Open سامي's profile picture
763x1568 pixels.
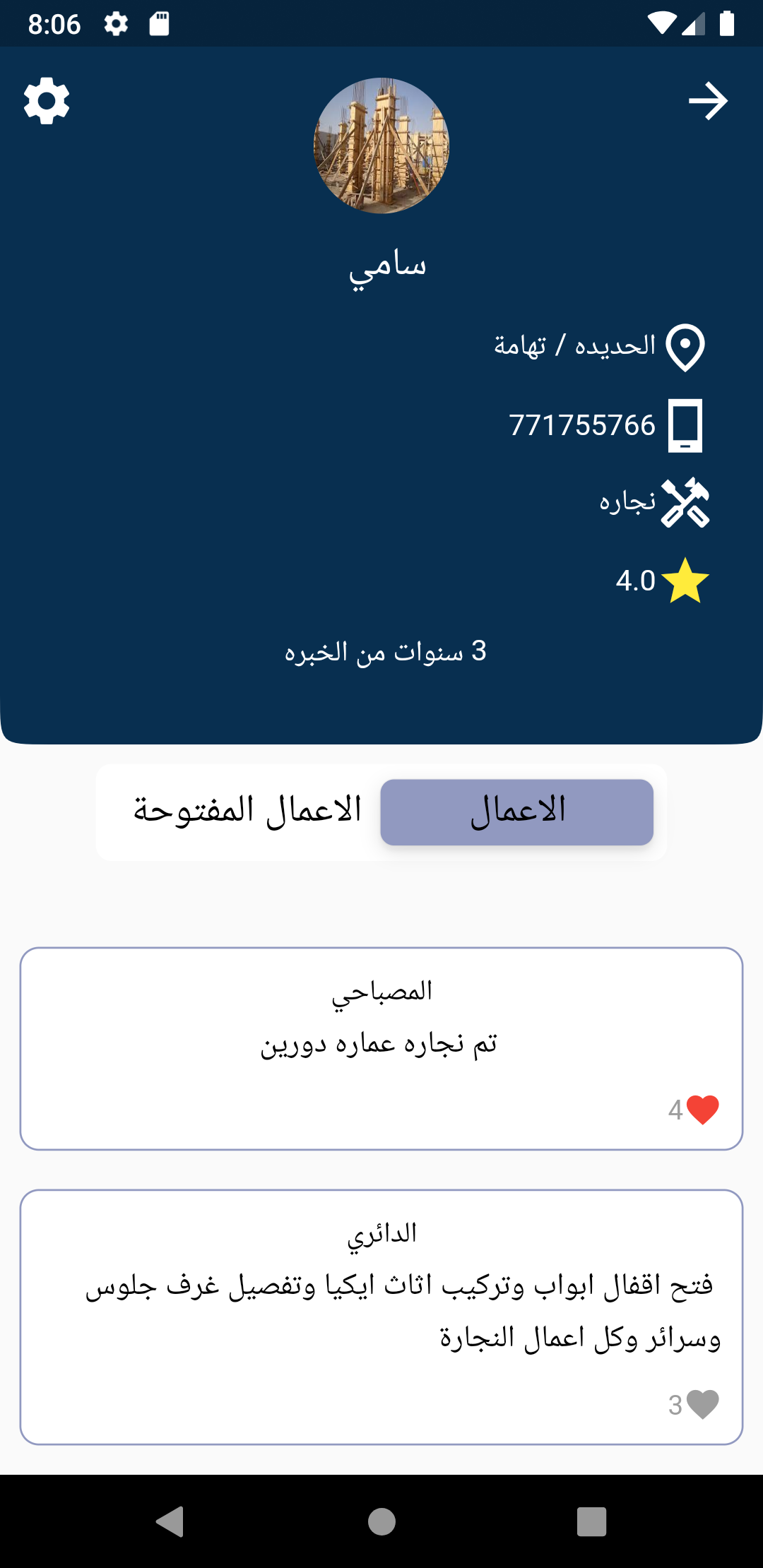[381, 145]
